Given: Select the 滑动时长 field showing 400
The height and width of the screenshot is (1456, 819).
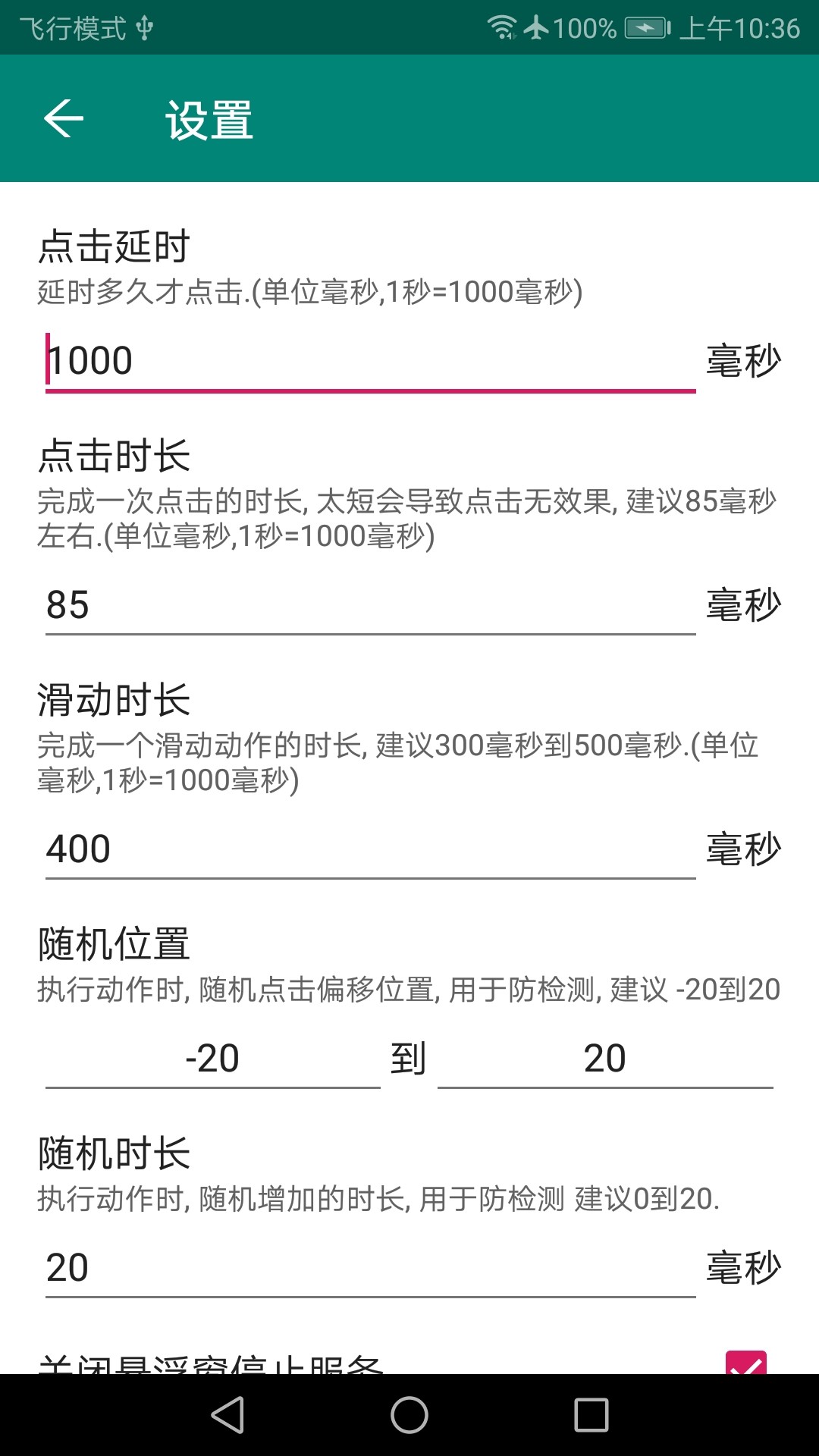Looking at the screenshot, I should [371, 849].
